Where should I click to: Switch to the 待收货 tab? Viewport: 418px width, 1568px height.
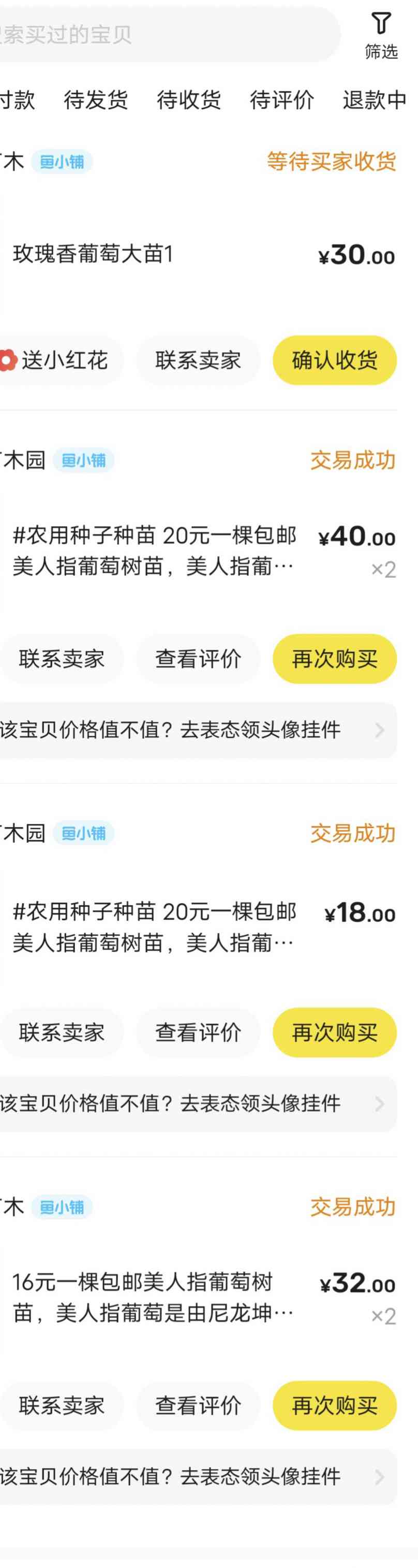click(x=189, y=99)
